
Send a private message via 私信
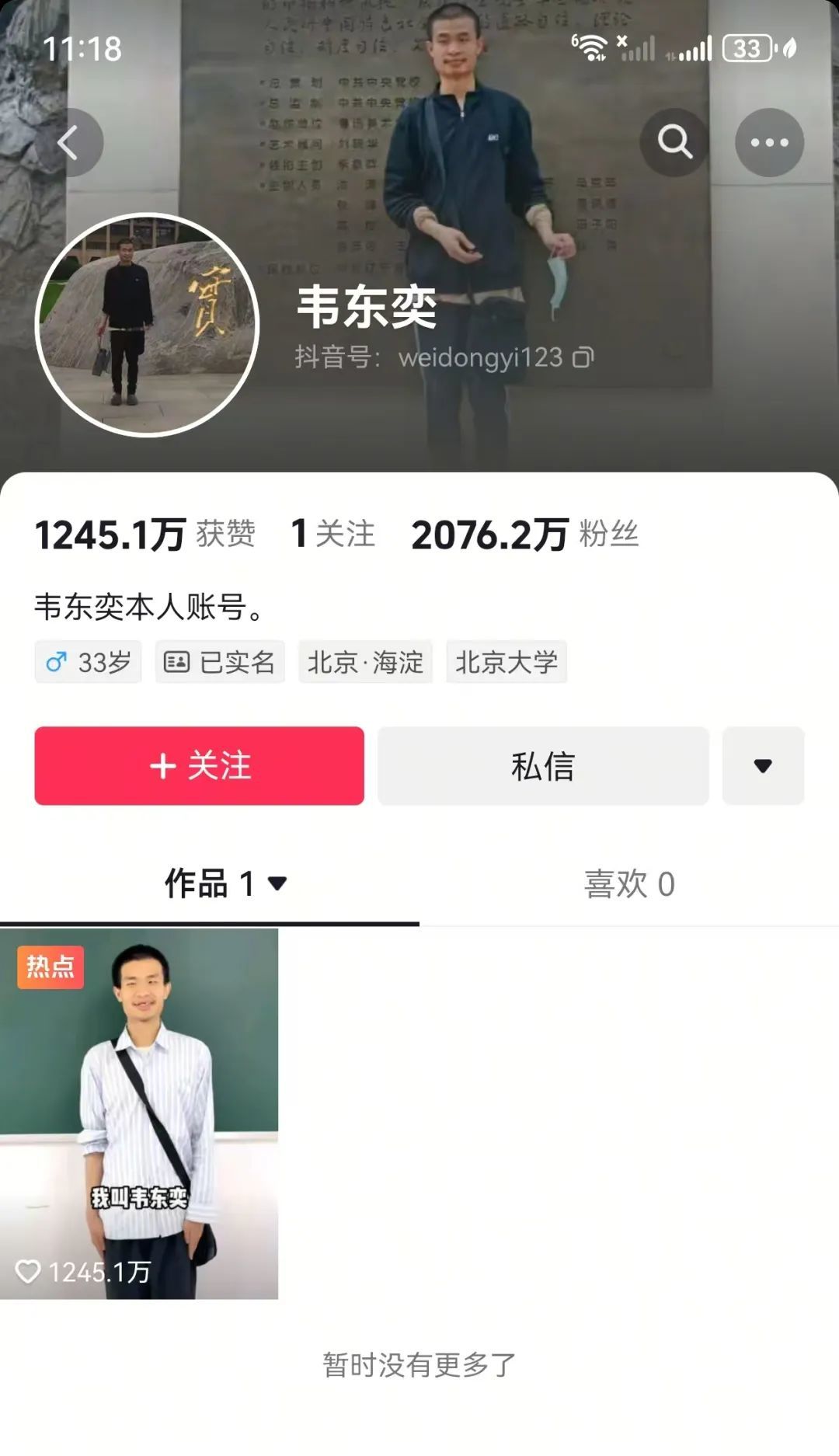[x=543, y=765]
